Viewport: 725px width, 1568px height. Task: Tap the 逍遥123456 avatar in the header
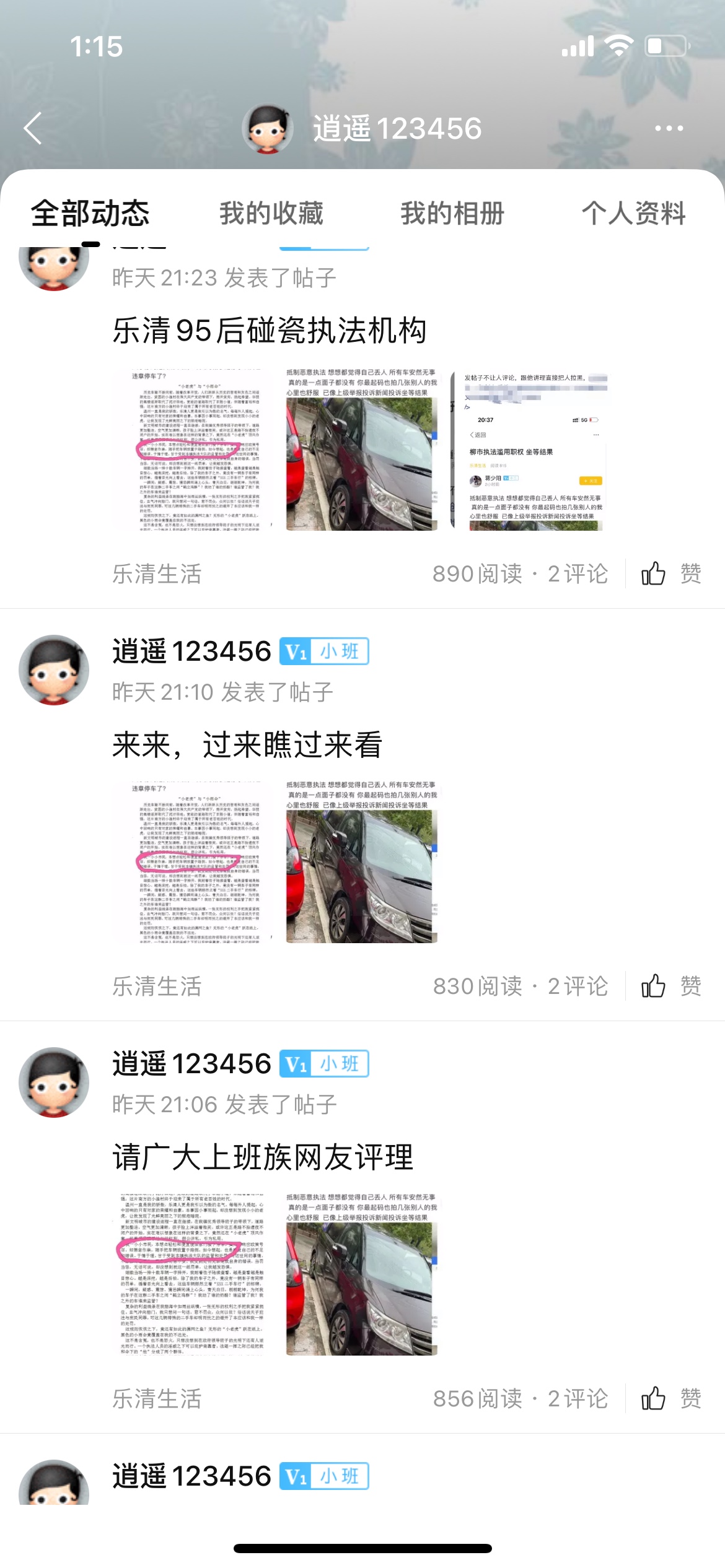(x=267, y=128)
